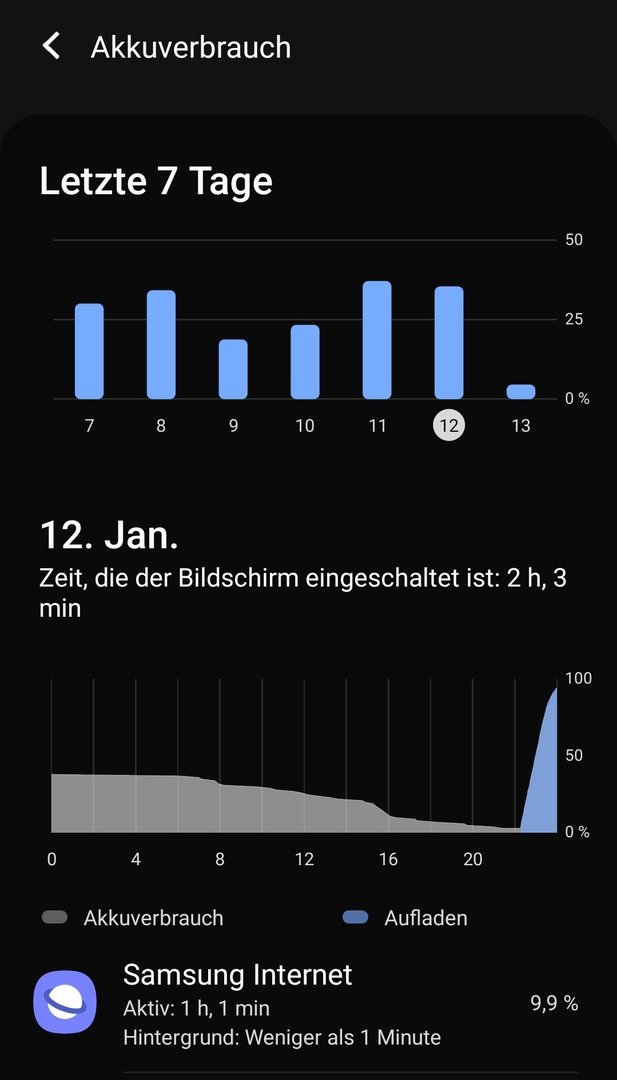Screen dimensions: 617x1080
Task: Select day 7 bar in the chart
Action: pyautogui.click(x=90, y=351)
